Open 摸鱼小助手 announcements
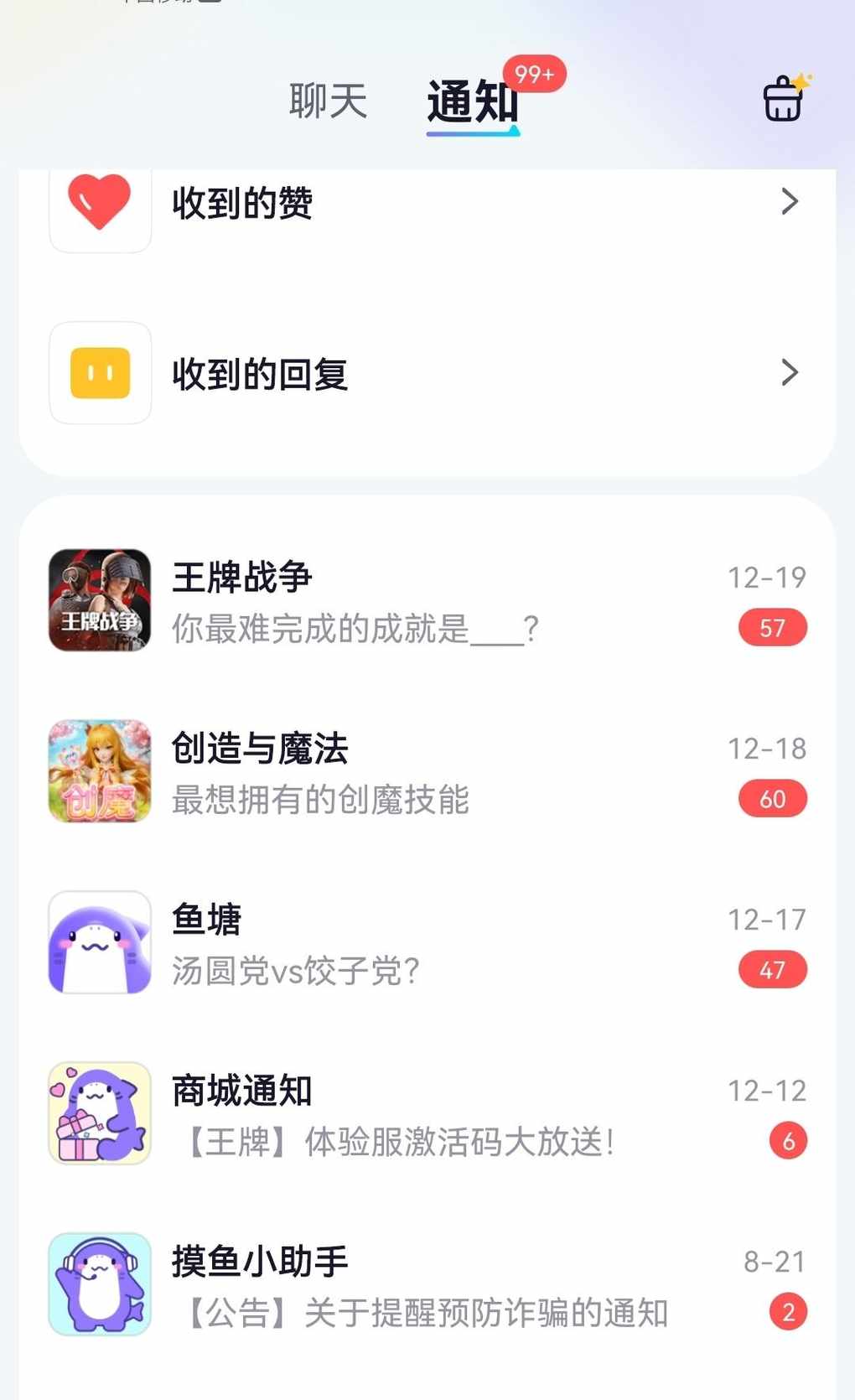The width and height of the screenshot is (855, 1400). [427, 1285]
